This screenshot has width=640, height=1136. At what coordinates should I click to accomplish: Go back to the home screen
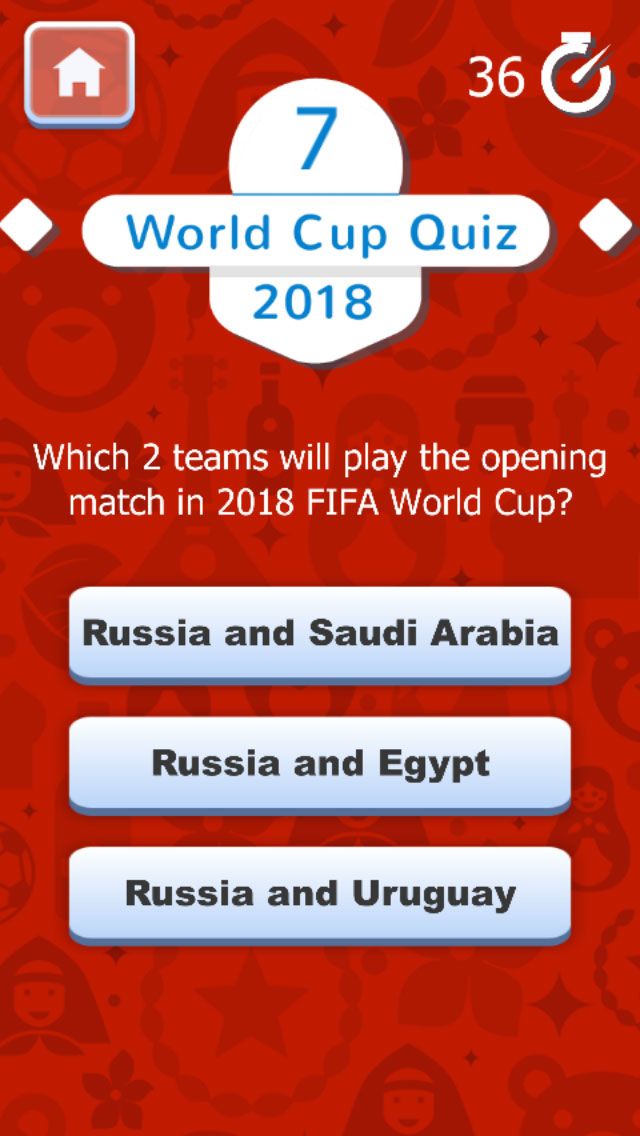[x=79, y=73]
